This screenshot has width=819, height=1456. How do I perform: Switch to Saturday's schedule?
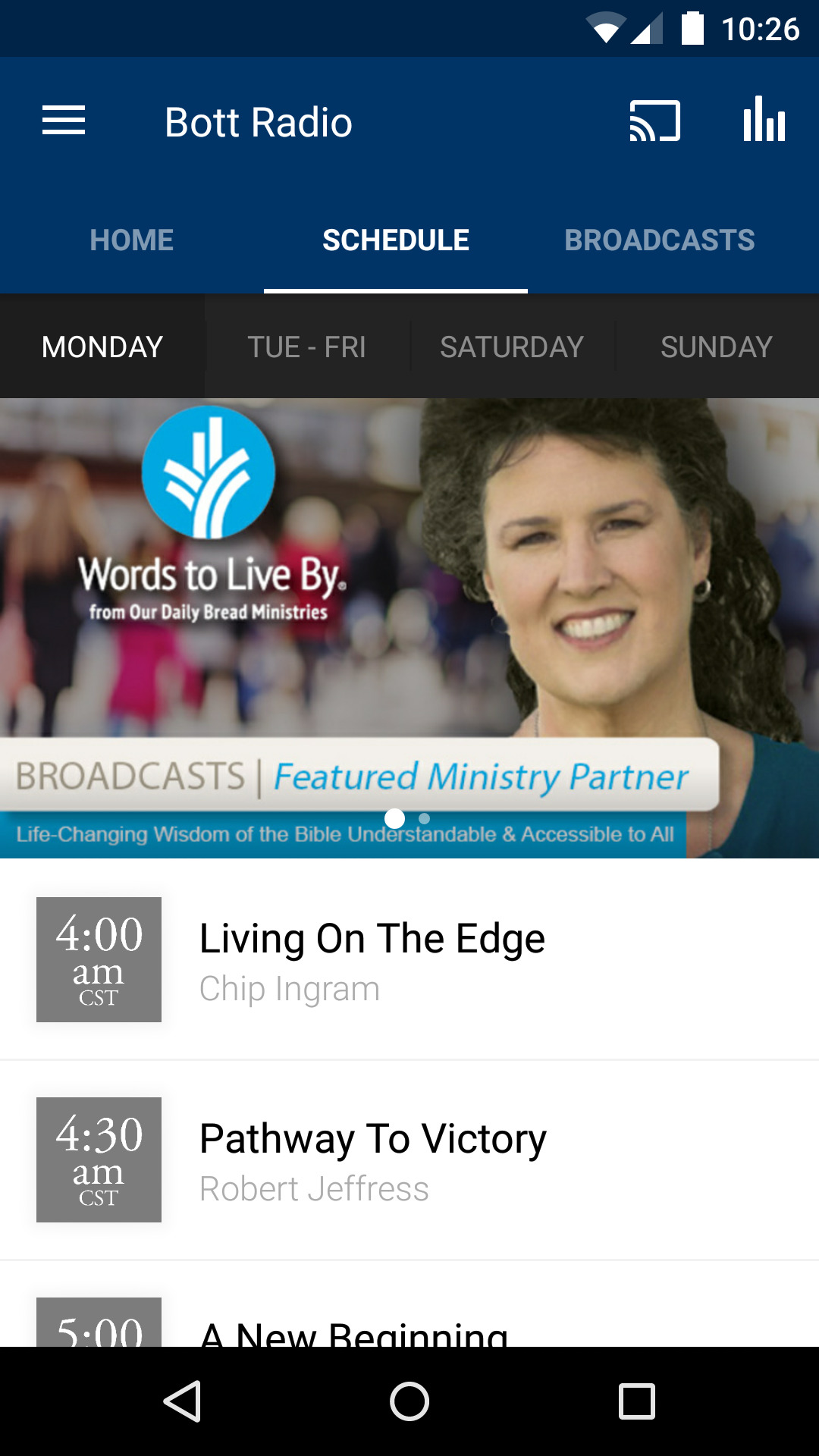pos(512,347)
